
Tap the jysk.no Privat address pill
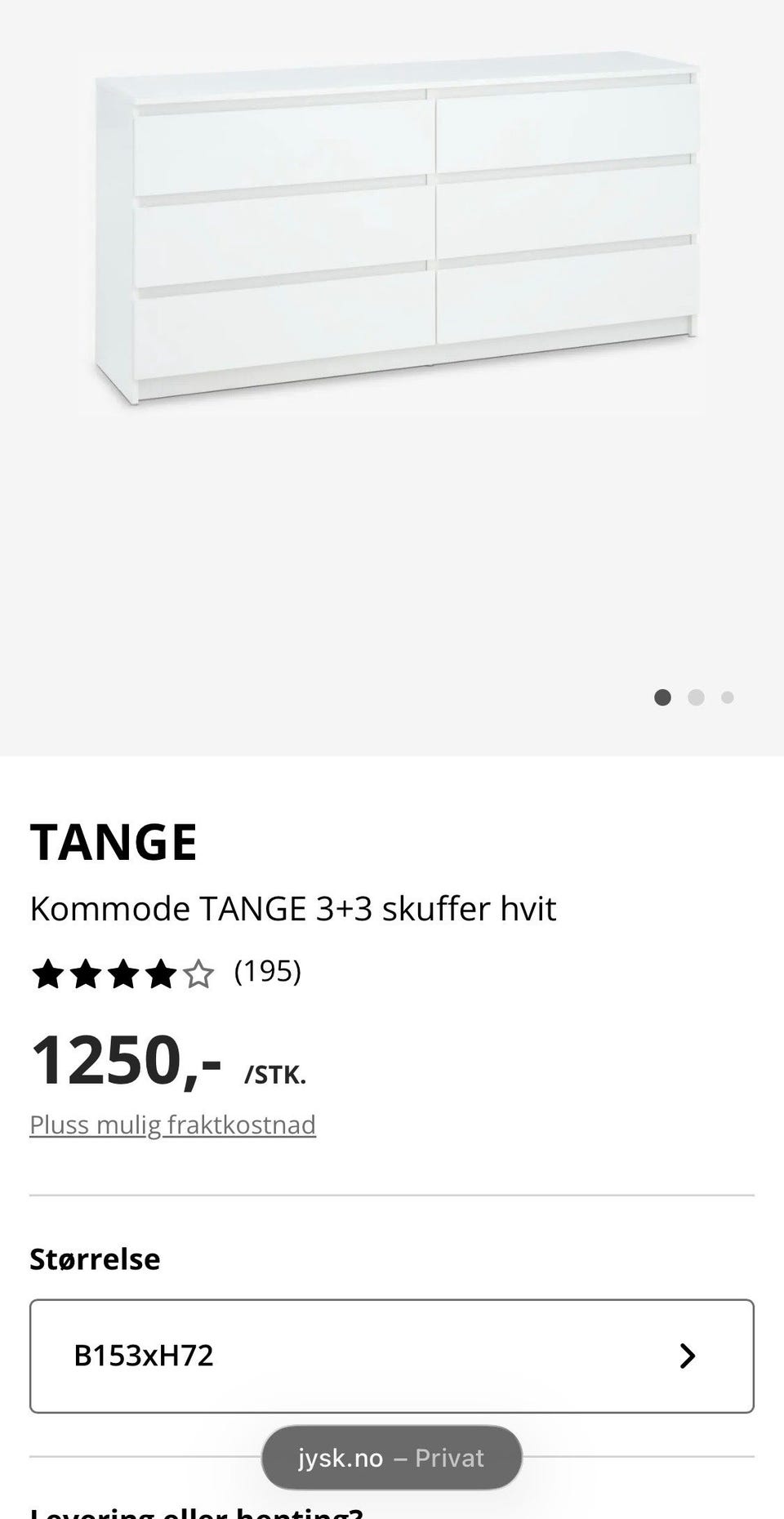pyautogui.click(x=392, y=1458)
